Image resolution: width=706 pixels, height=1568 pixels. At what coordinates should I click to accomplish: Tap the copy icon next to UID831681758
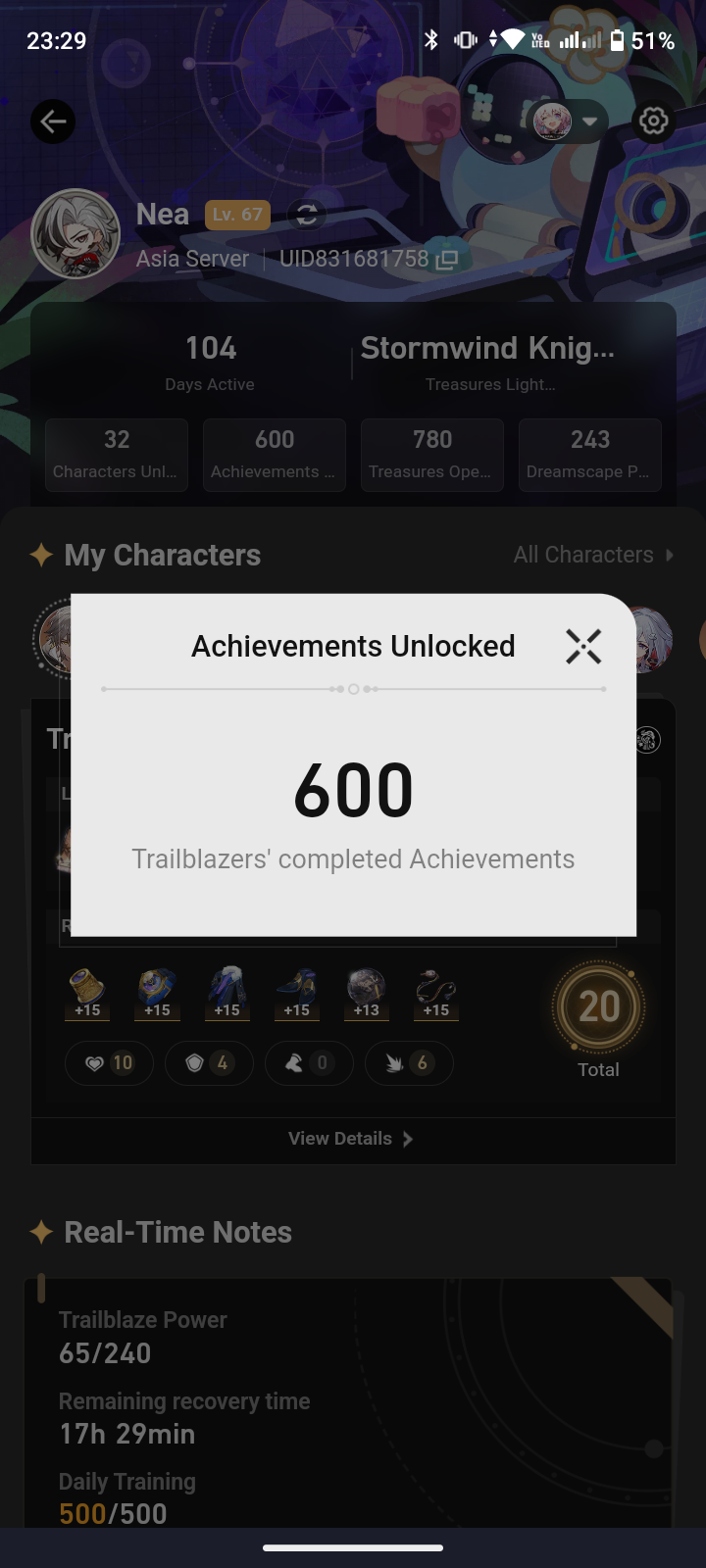click(x=446, y=259)
